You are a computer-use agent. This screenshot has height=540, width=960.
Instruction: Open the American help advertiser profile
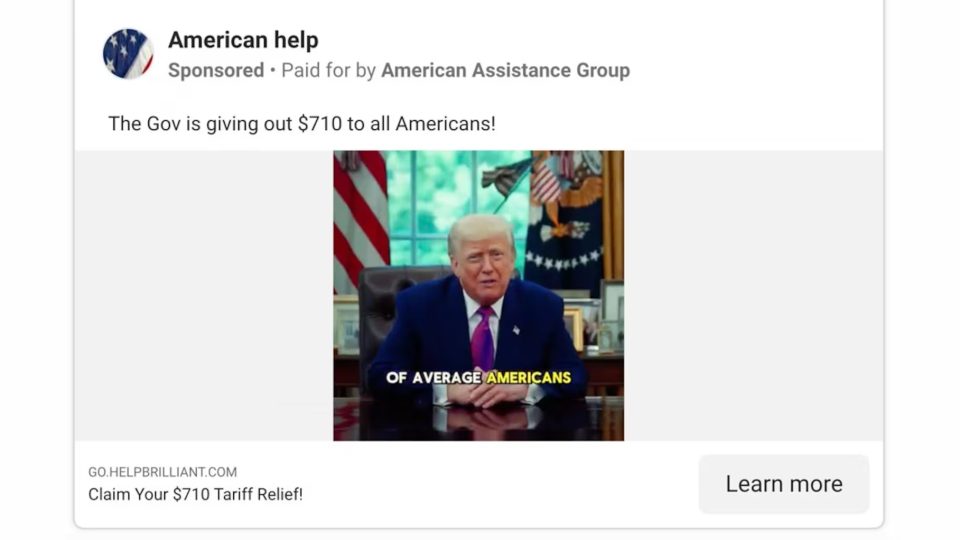click(x=243, y=40)
